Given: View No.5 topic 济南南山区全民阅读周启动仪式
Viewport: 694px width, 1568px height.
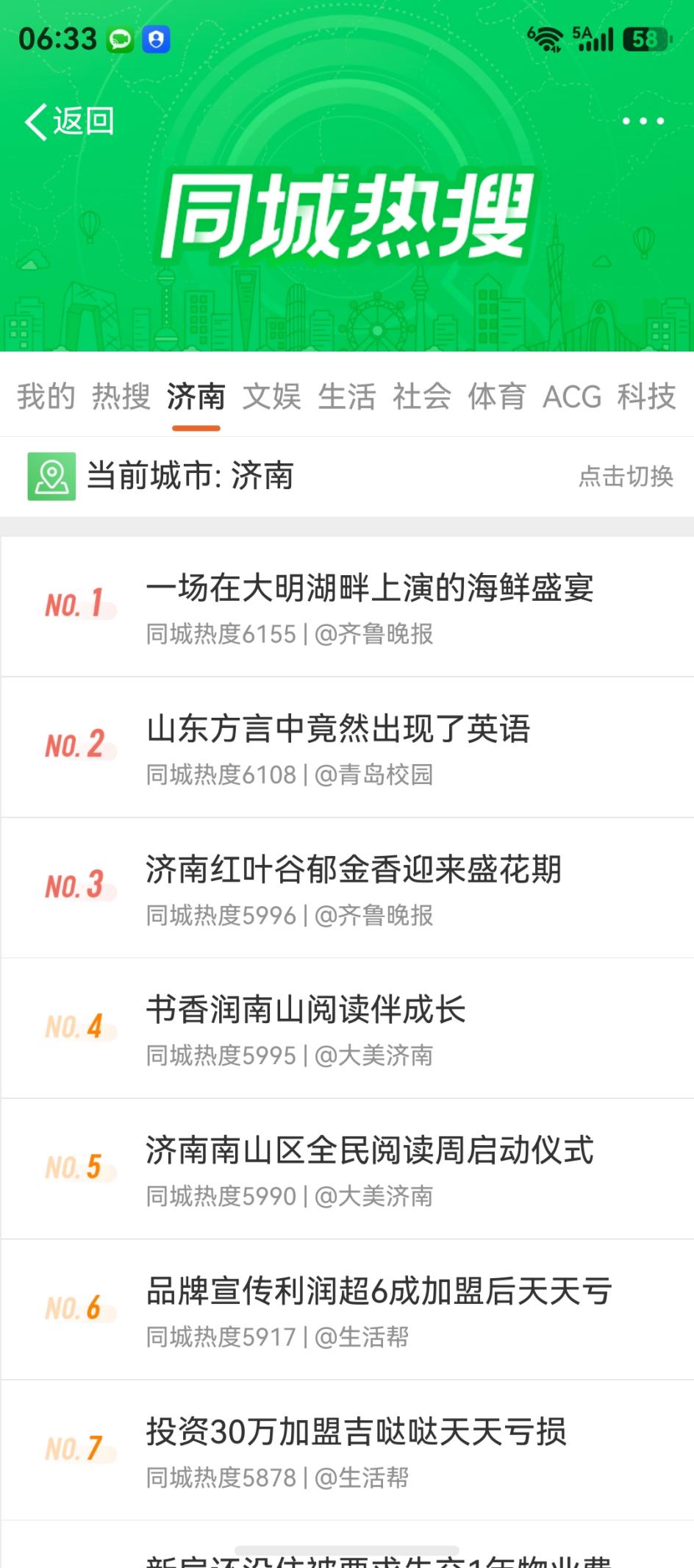Looking at the screenshot, I should 369,1150.
